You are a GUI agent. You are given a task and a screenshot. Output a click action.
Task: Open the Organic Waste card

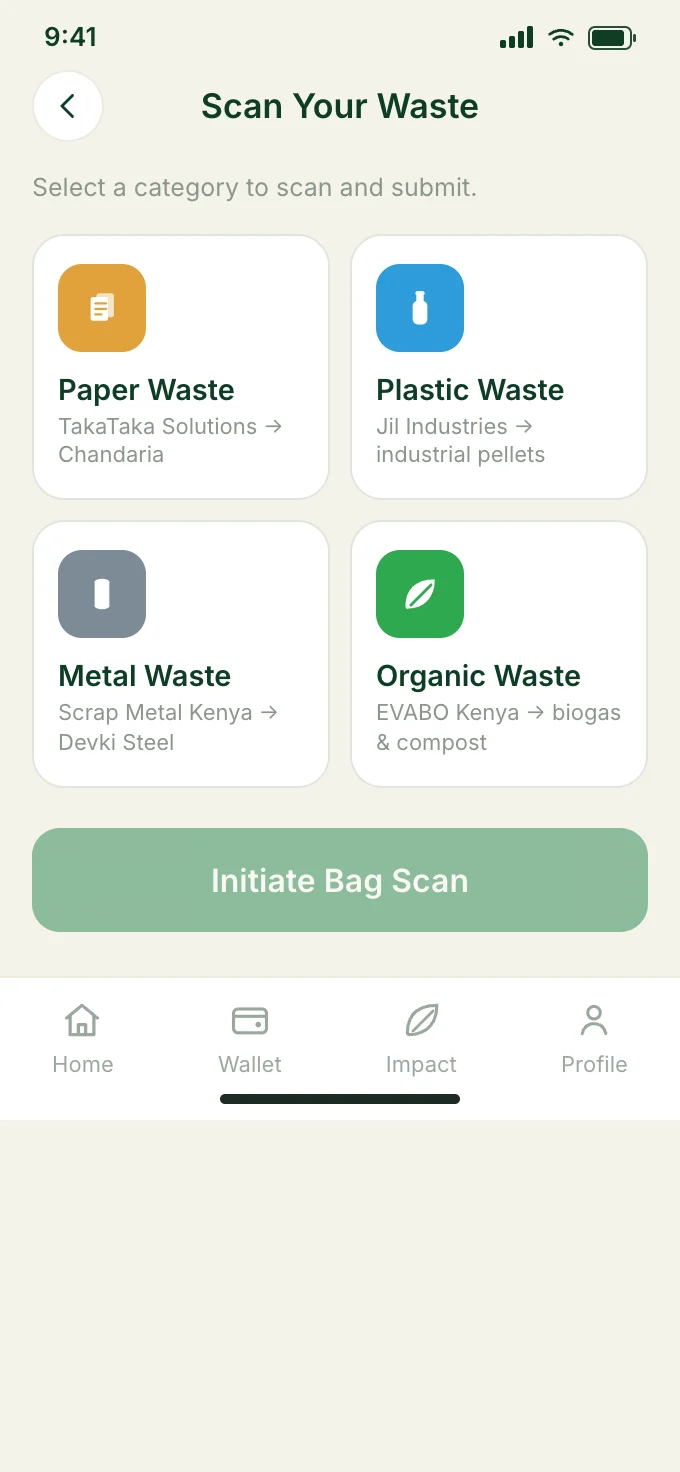(x=499, y=654)
